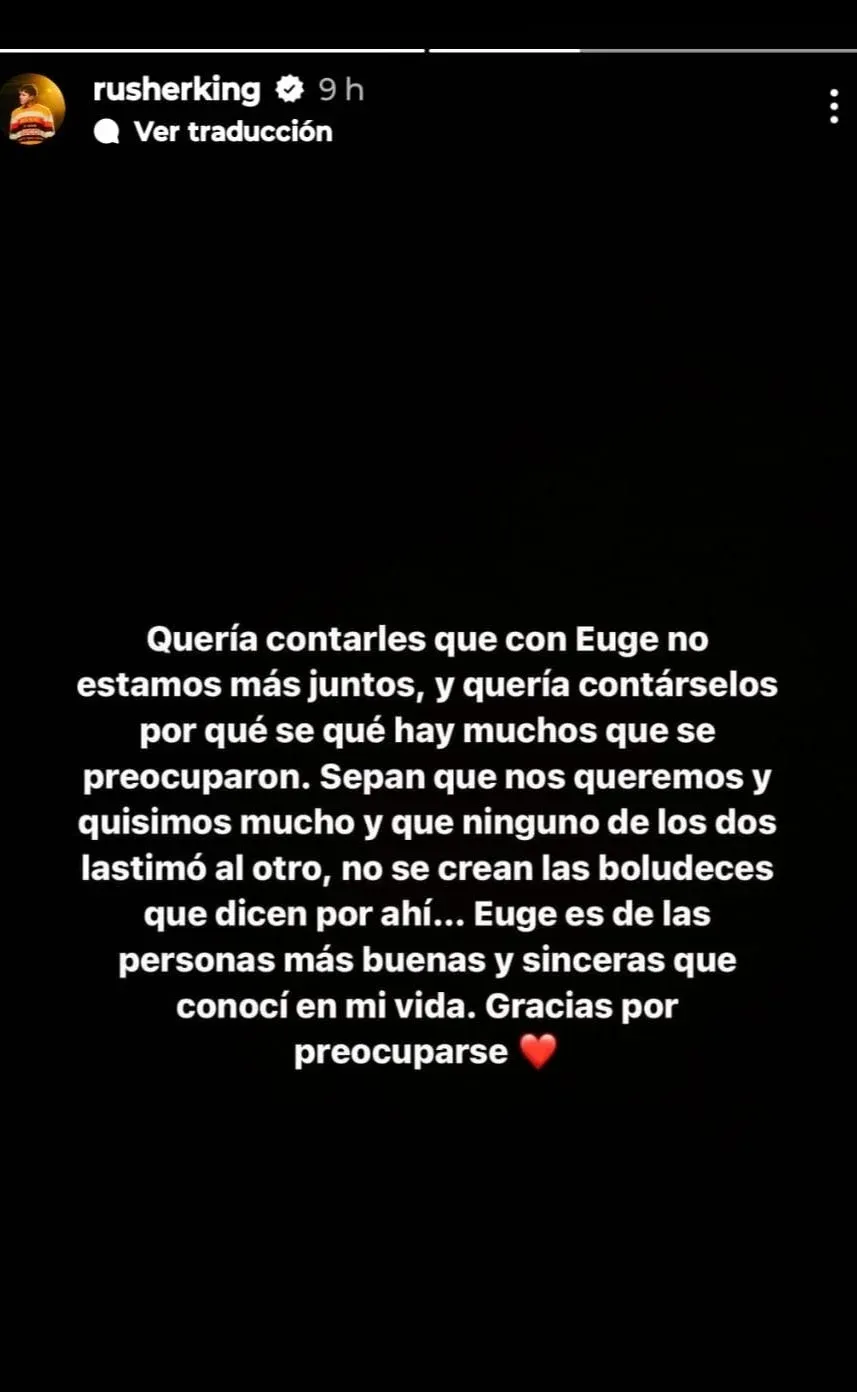Open the rusherking username link
Viewport: 857px width, 1392px height.
click(176, 90)
